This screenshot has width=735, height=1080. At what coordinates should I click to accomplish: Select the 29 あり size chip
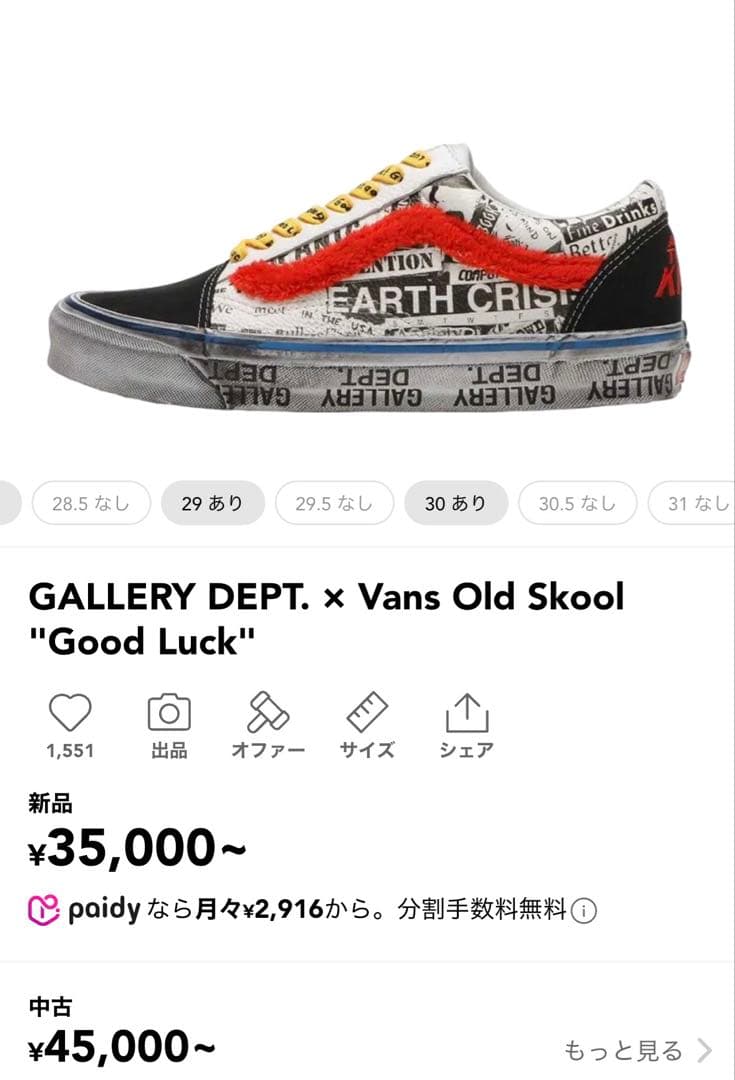click(x=212, y=503)
